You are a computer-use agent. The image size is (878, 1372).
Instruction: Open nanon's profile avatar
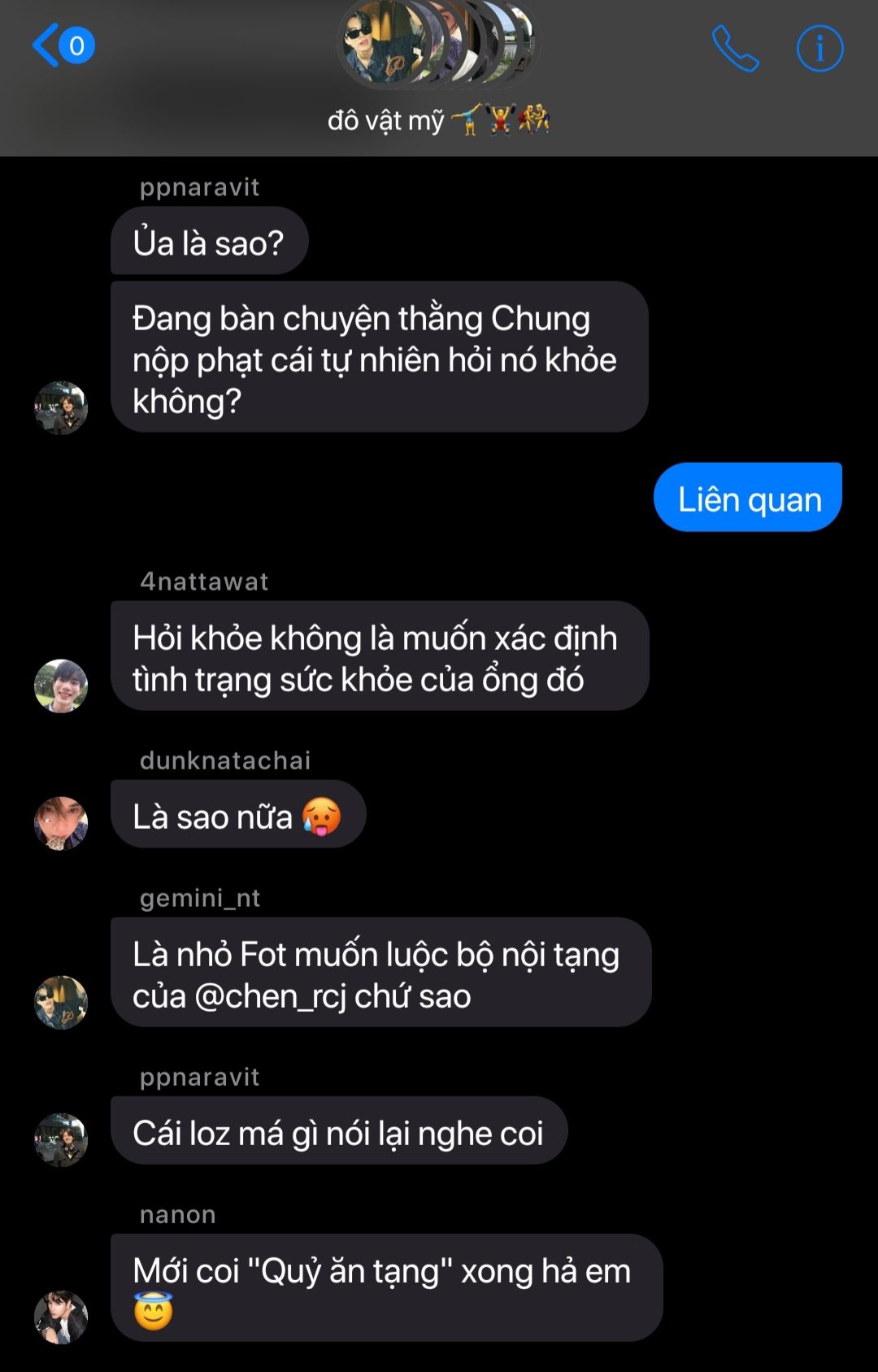pyautogui.click(x=61, y=1317)
